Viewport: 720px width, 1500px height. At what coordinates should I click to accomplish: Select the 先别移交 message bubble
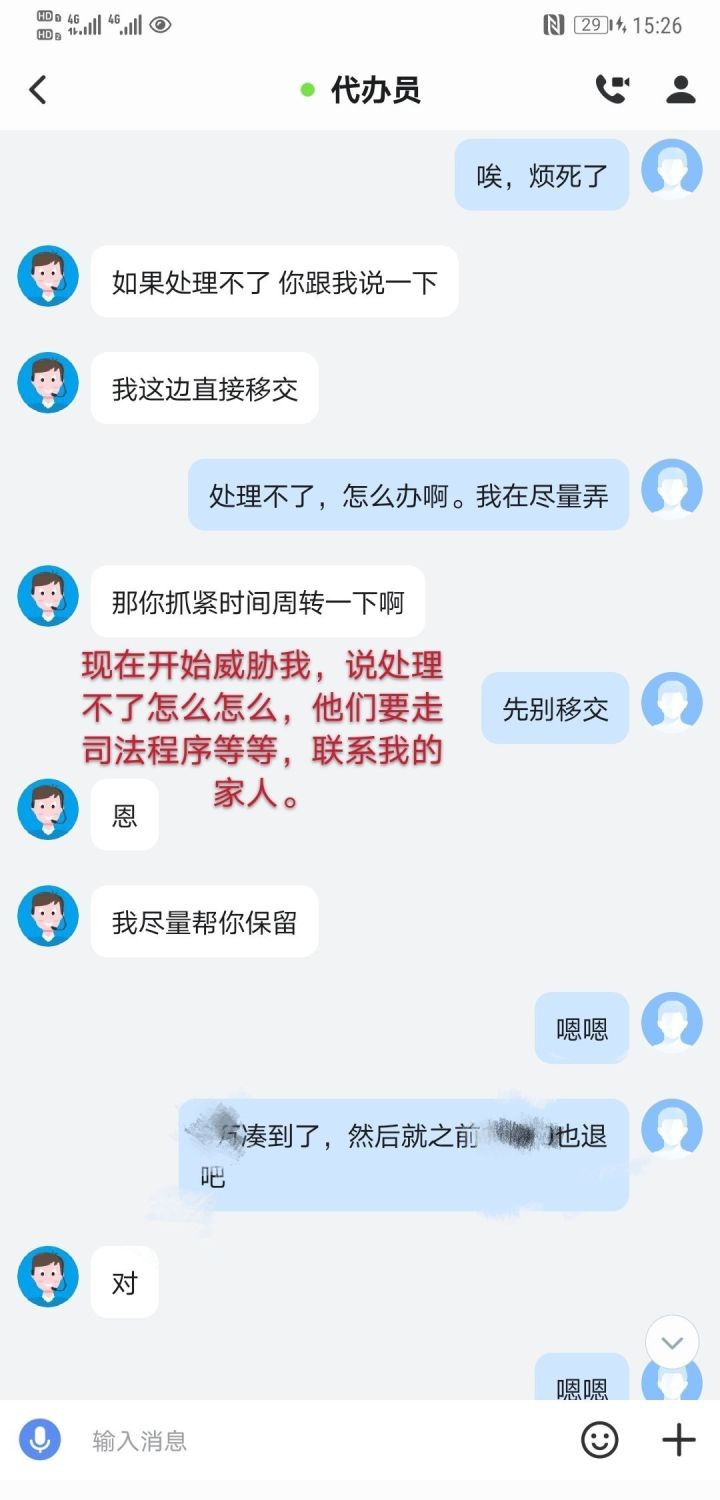tap(555, 708)
